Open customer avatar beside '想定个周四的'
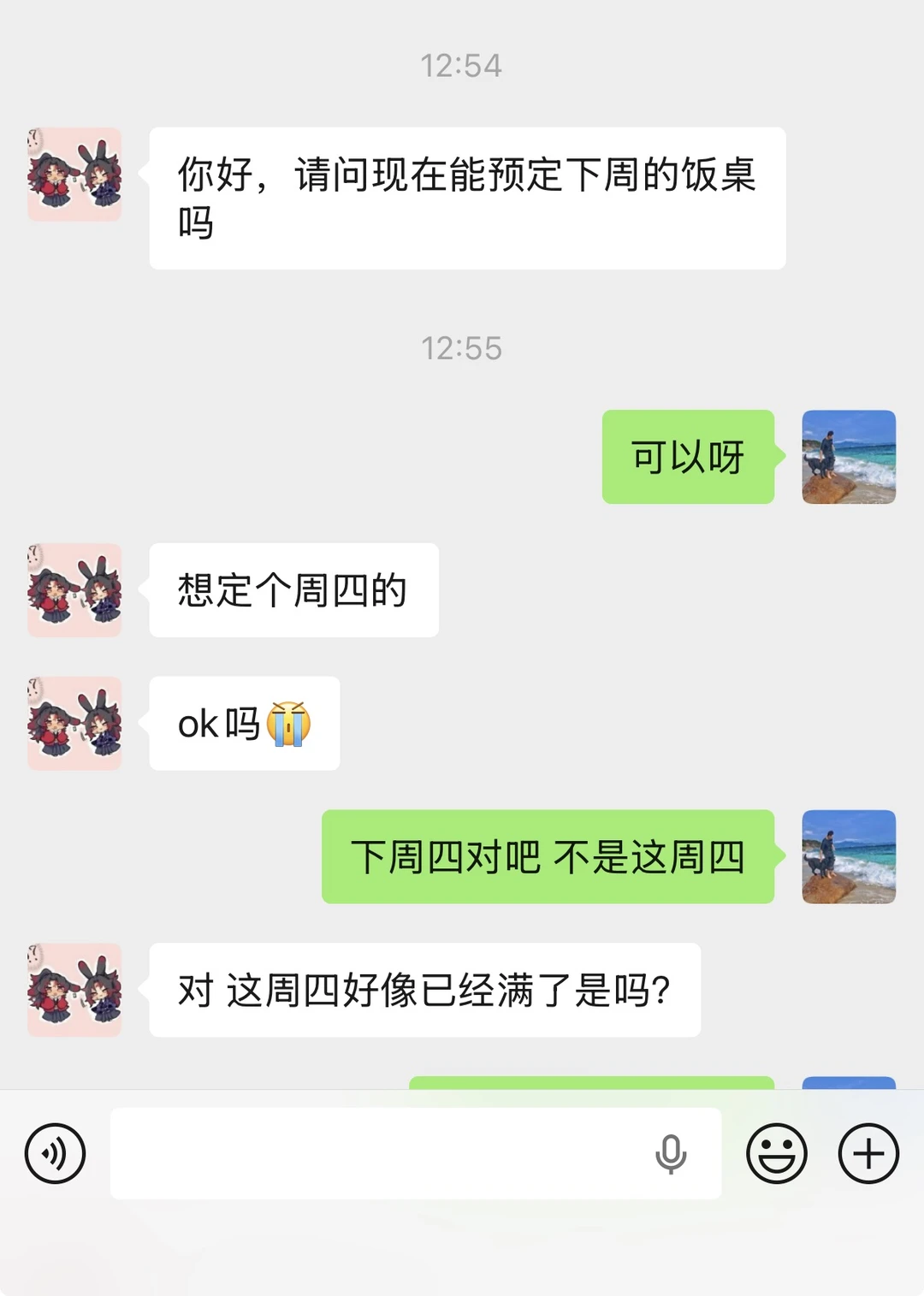The image size is (924, 1296). 74,590
